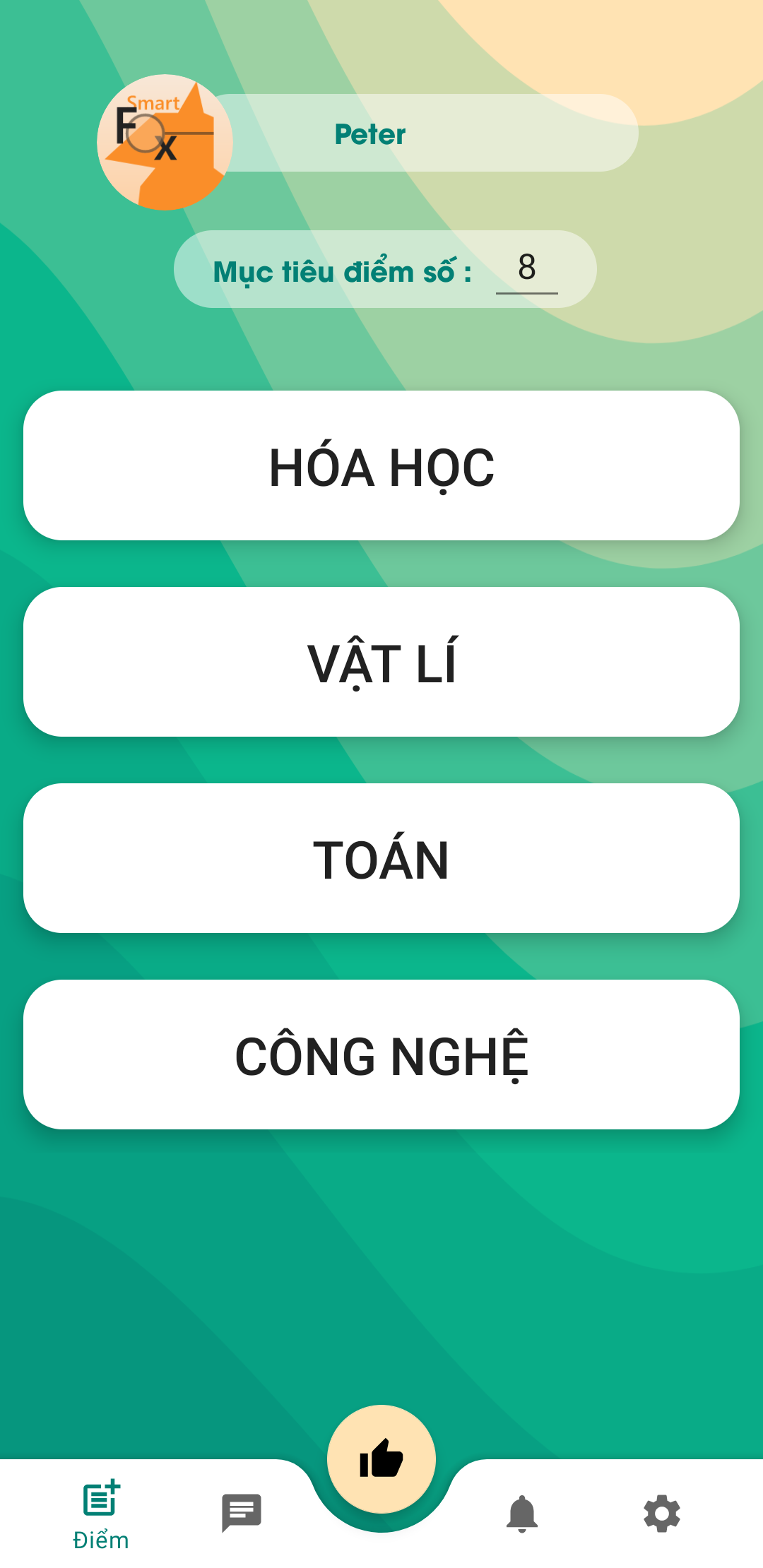Viewport: 763px width, 1568px height.
Task: Open the HÓA HỌC subject
Action: tap(381, 465)
